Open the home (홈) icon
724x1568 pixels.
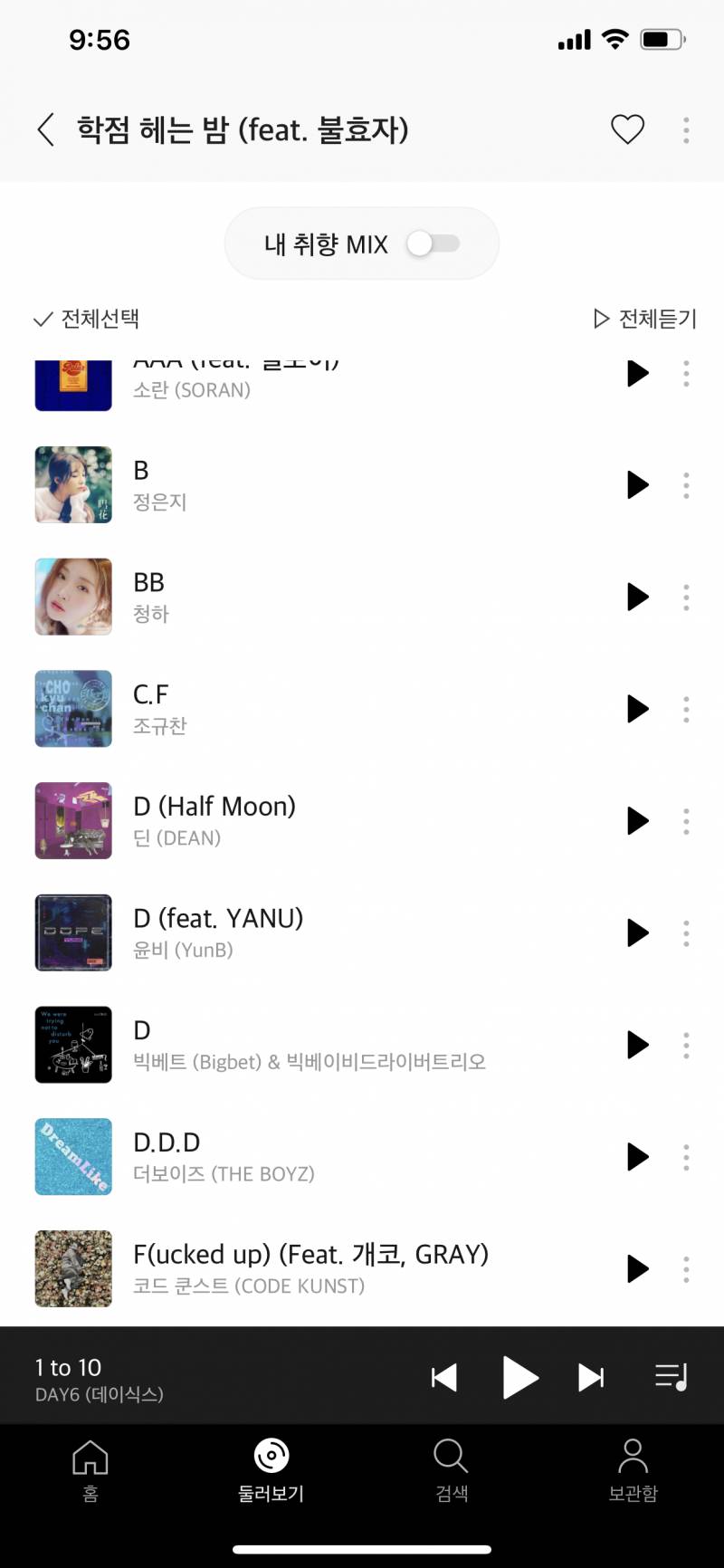point(89,1458)
